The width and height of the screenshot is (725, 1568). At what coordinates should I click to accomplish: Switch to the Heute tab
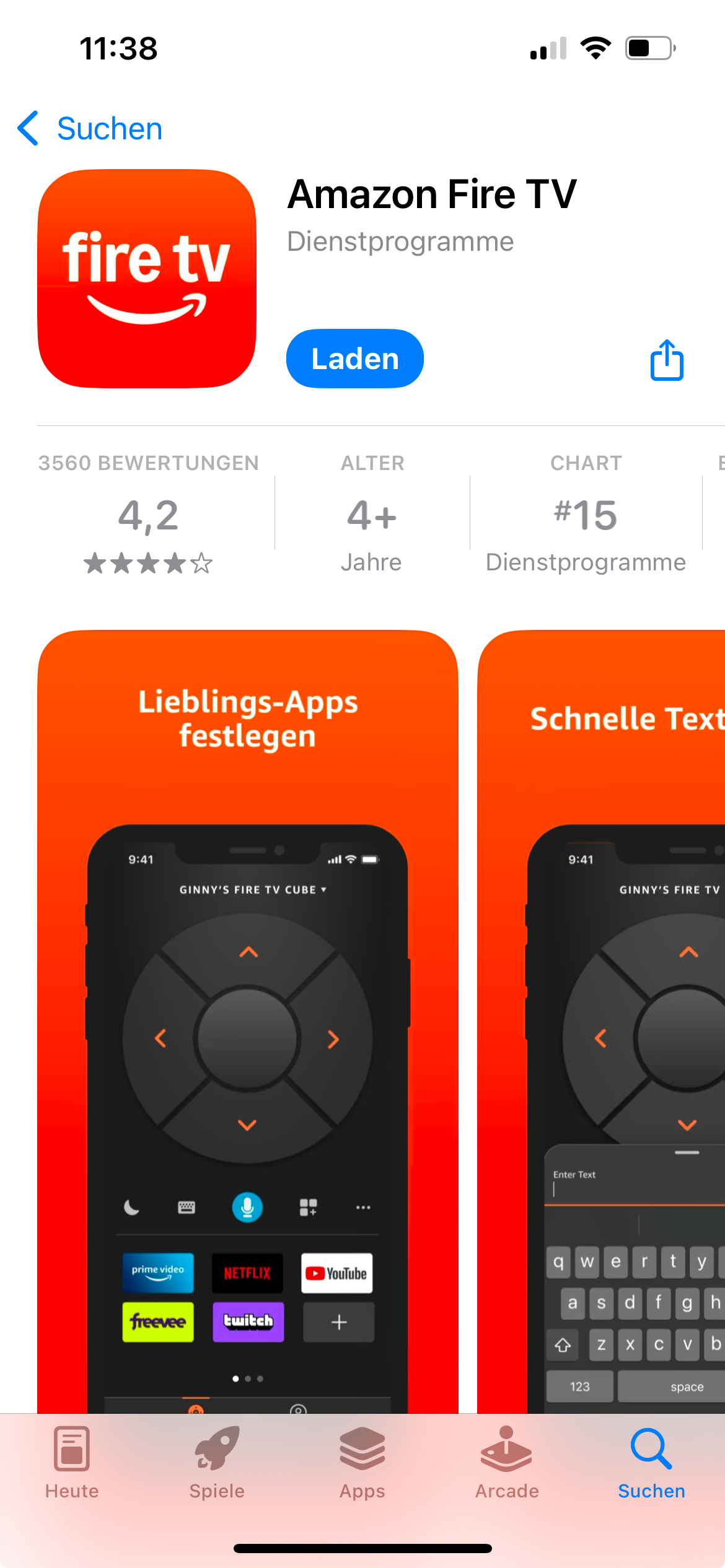pyautogui.click(x=72, y=1463)
